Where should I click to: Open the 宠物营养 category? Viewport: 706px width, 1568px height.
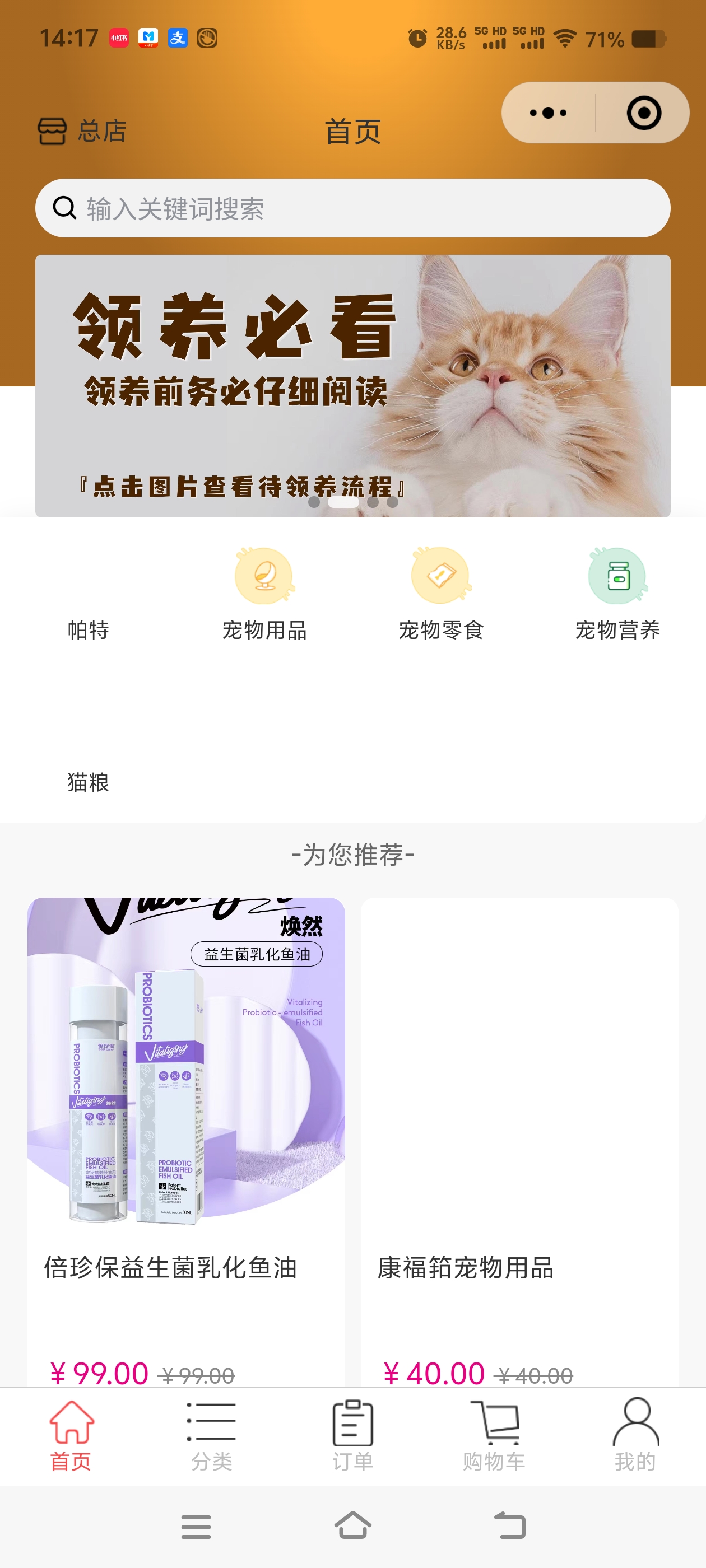click(617, 594)
